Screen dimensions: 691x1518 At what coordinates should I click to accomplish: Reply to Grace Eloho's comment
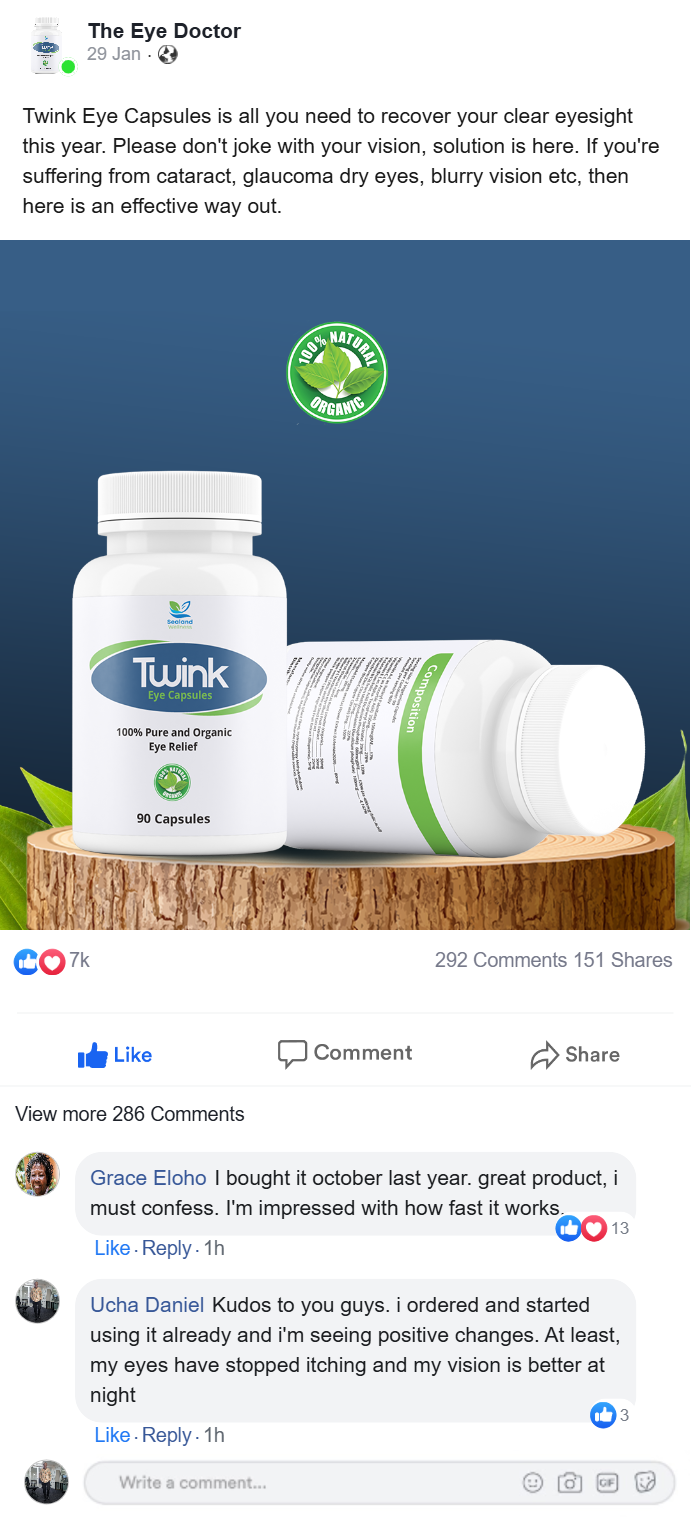click(166, 1248)
